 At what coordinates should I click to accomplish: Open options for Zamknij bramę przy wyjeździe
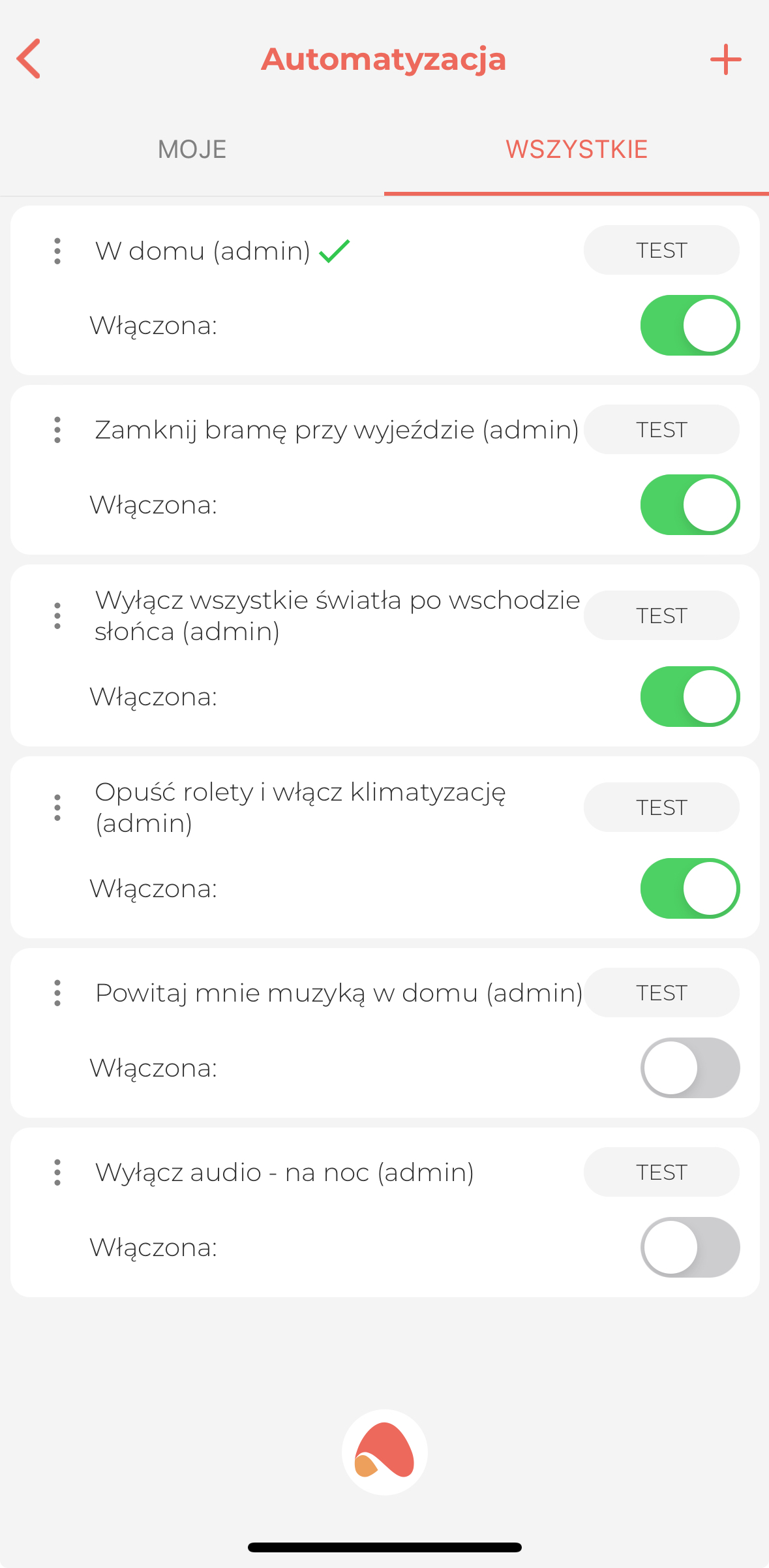(x=57, y=430)
